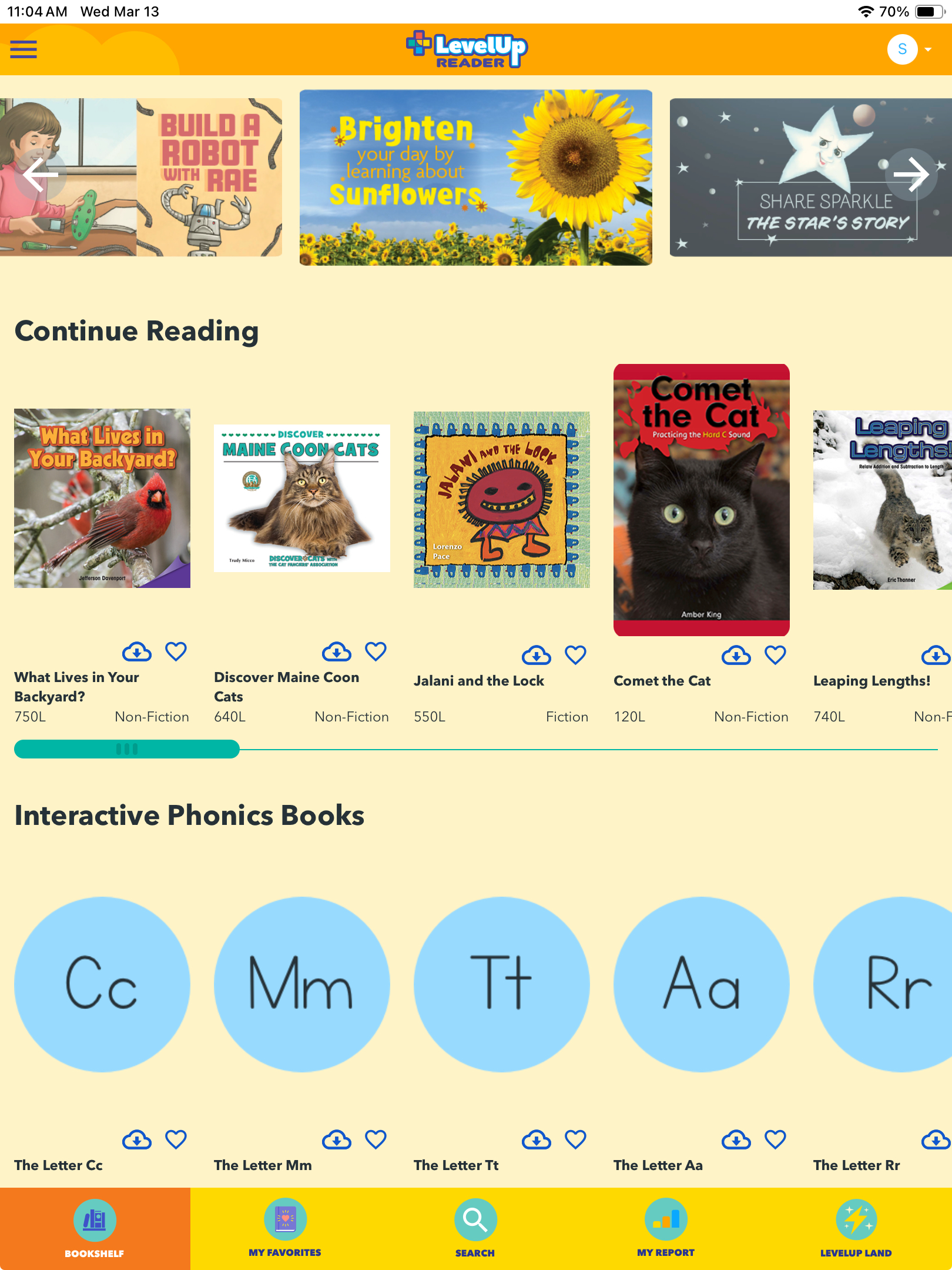
Task: Favorite Jalani and the Lock
Action: [x=575, y=655]
